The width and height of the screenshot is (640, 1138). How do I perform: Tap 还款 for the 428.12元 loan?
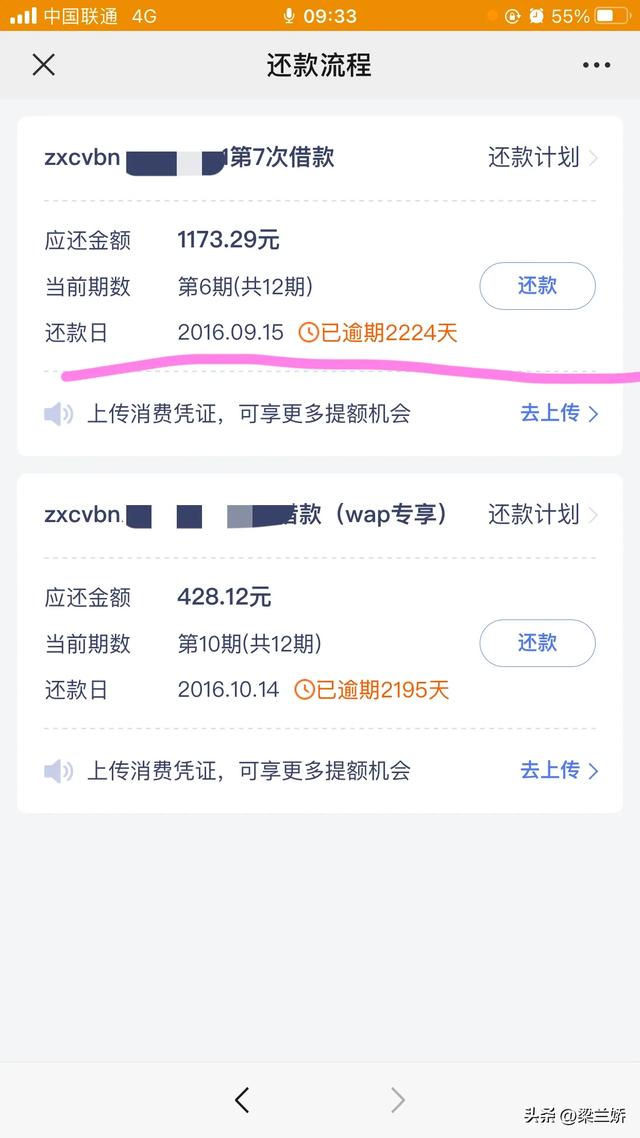pyautogui.click(x=537, y=643)
